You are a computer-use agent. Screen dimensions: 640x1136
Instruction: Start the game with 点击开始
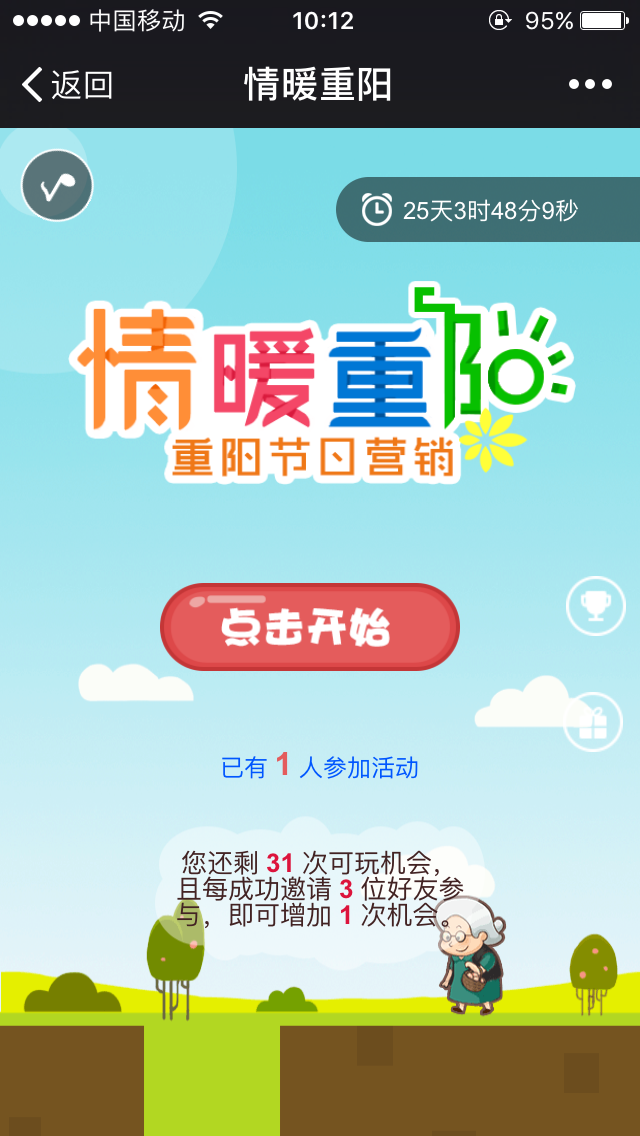point(309,627)
